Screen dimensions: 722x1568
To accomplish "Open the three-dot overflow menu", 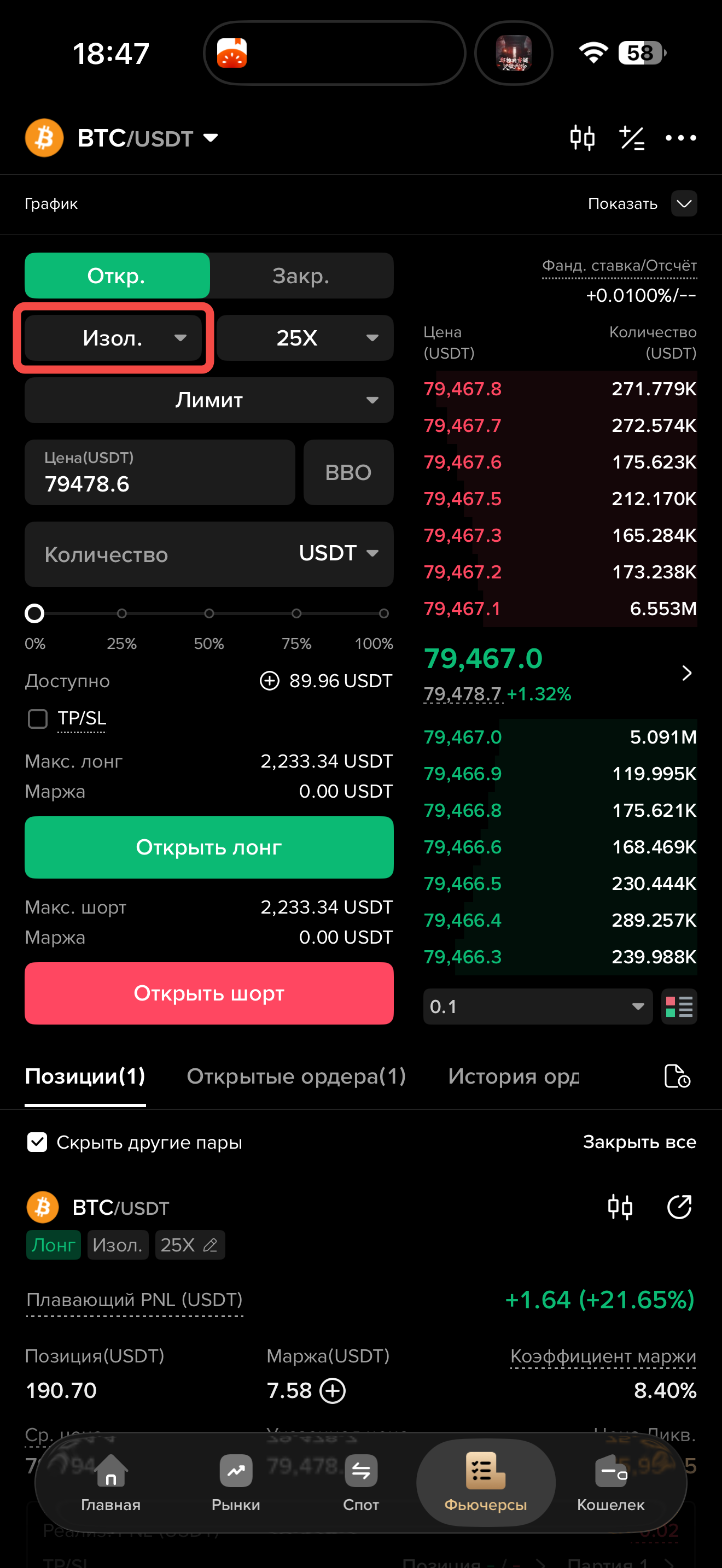I will click(x=680, y=138).
